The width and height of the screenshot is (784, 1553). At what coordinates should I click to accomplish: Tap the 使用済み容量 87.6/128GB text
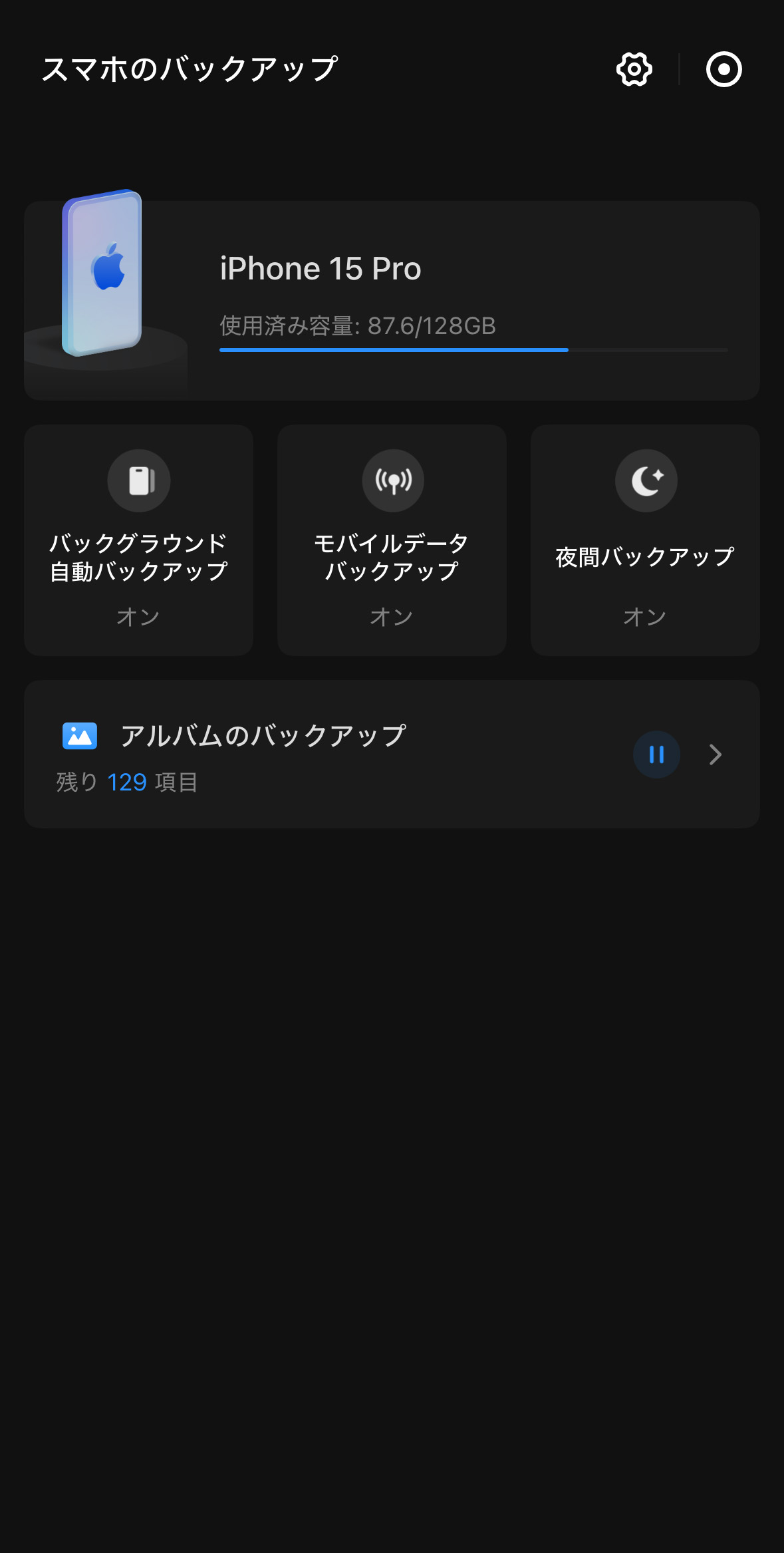[x=356, y=326]
